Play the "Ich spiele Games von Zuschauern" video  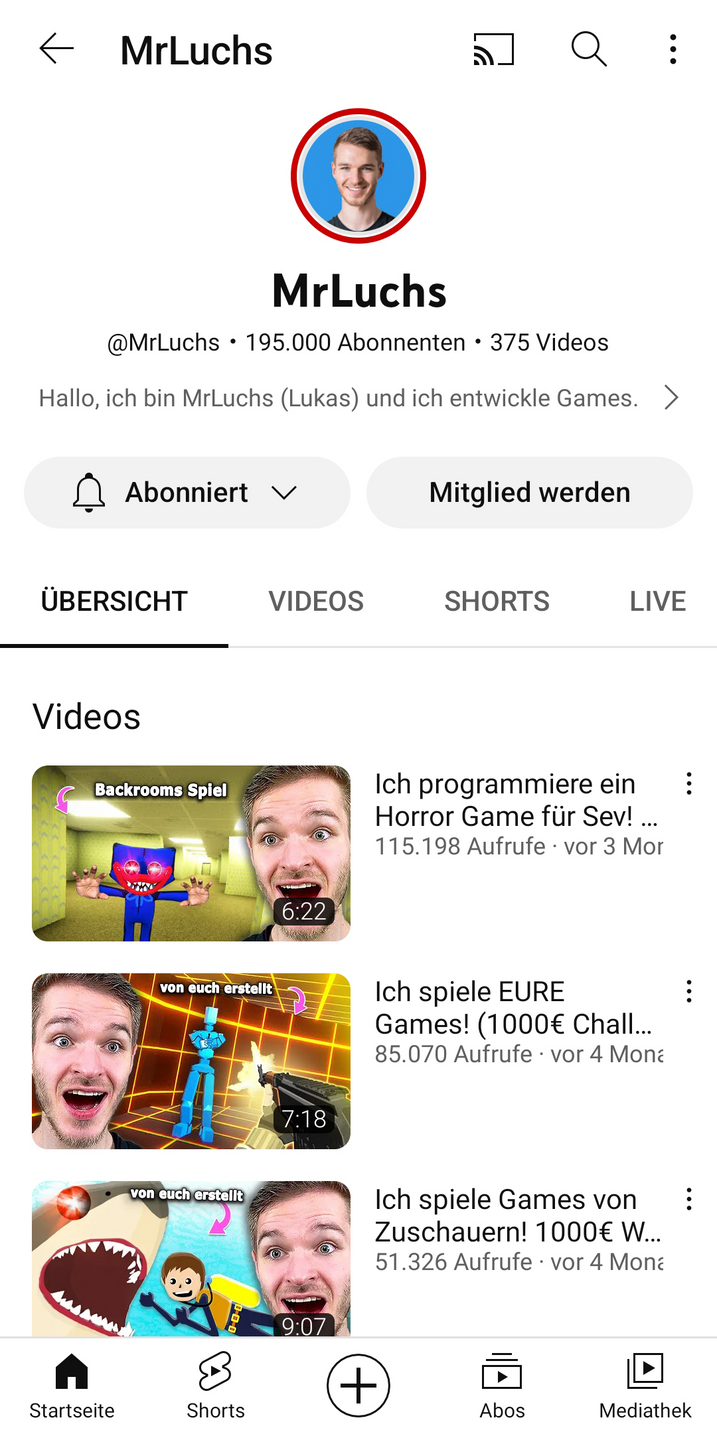(191, 1260)
